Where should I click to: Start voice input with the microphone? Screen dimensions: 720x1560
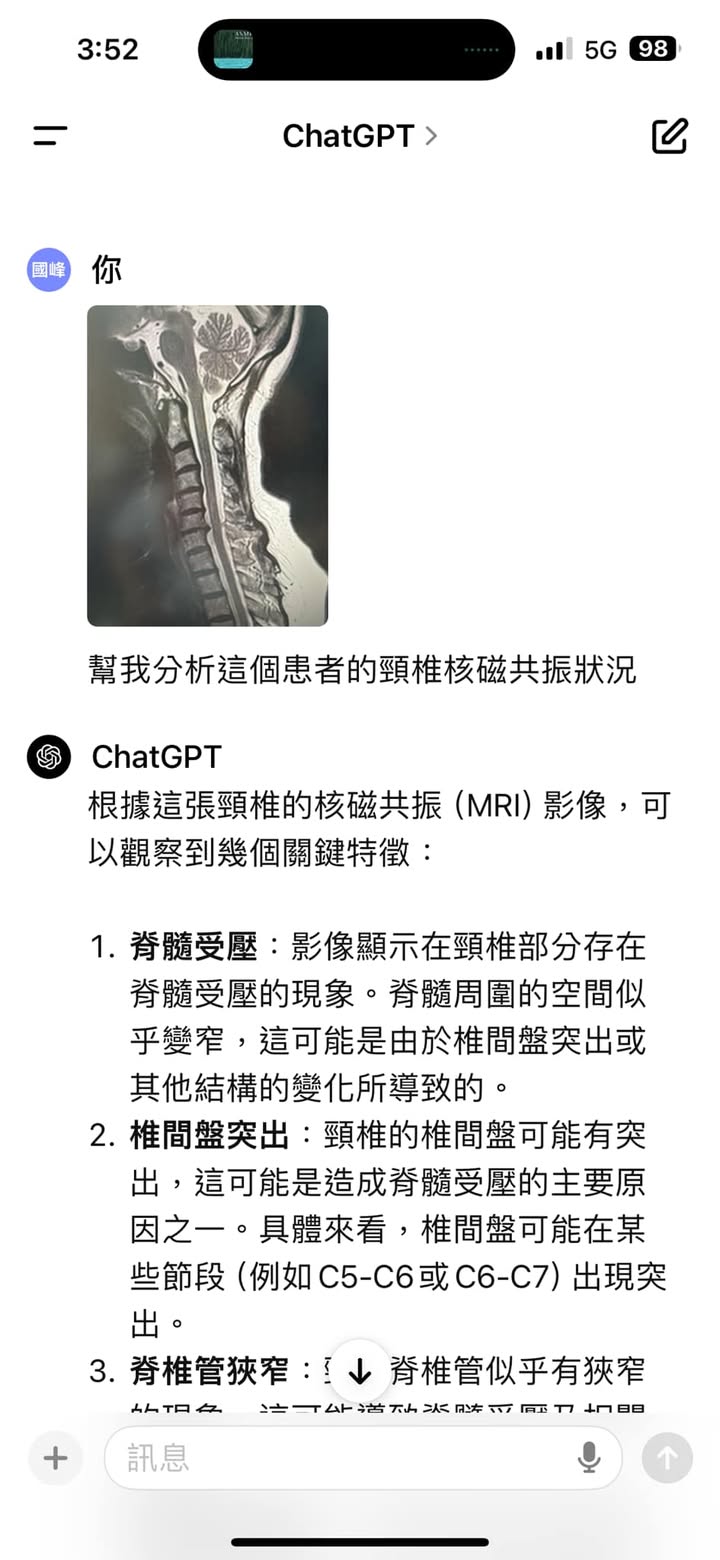coord(589,1458)
